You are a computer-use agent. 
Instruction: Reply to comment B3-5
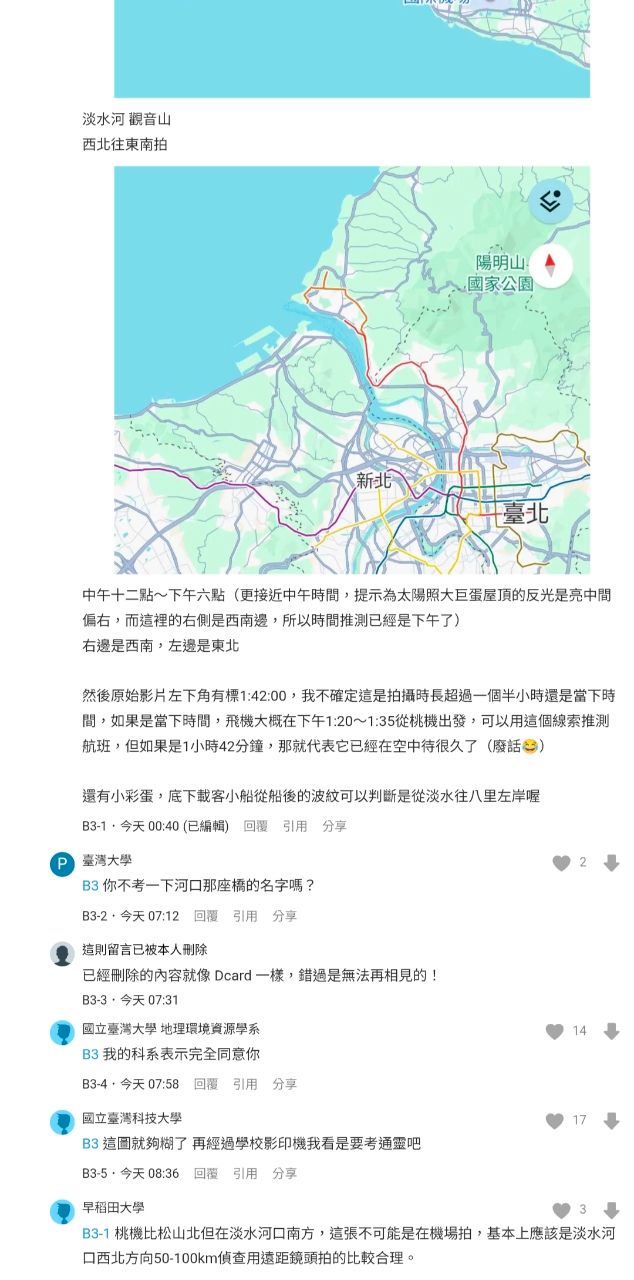(206, 1173)
